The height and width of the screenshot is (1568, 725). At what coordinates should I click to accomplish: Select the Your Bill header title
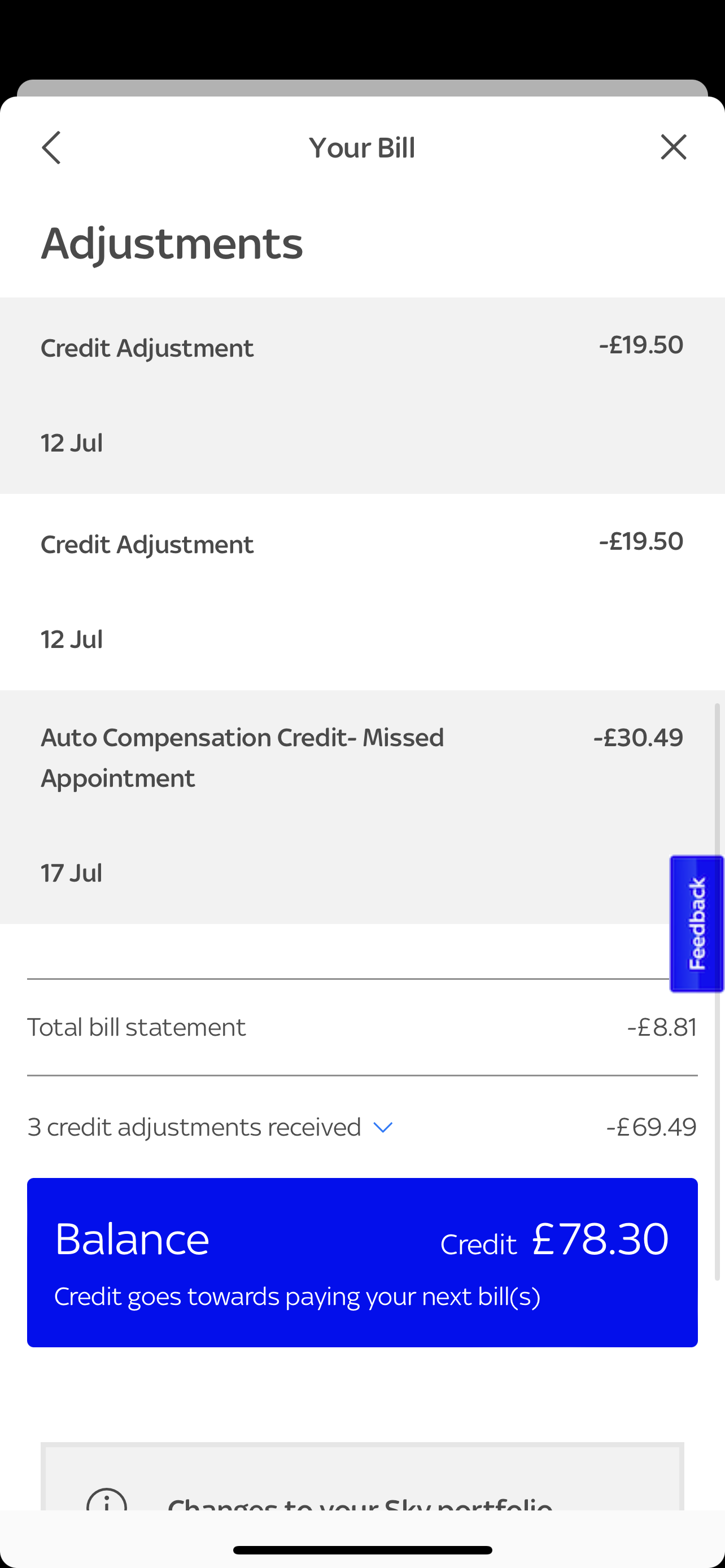[x=362, y=147]
